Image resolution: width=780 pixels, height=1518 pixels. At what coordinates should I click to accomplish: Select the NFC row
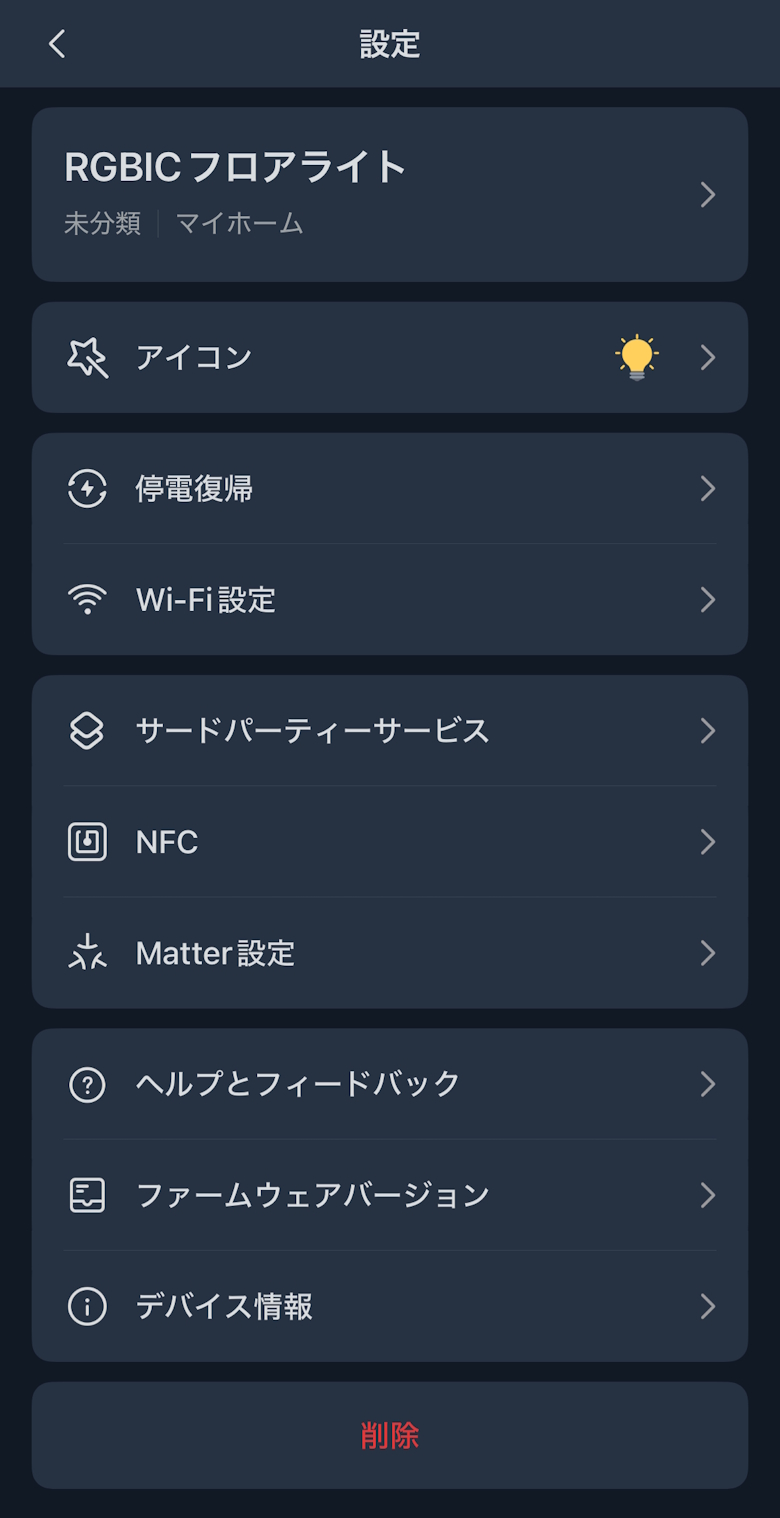[x=390, y=842]
